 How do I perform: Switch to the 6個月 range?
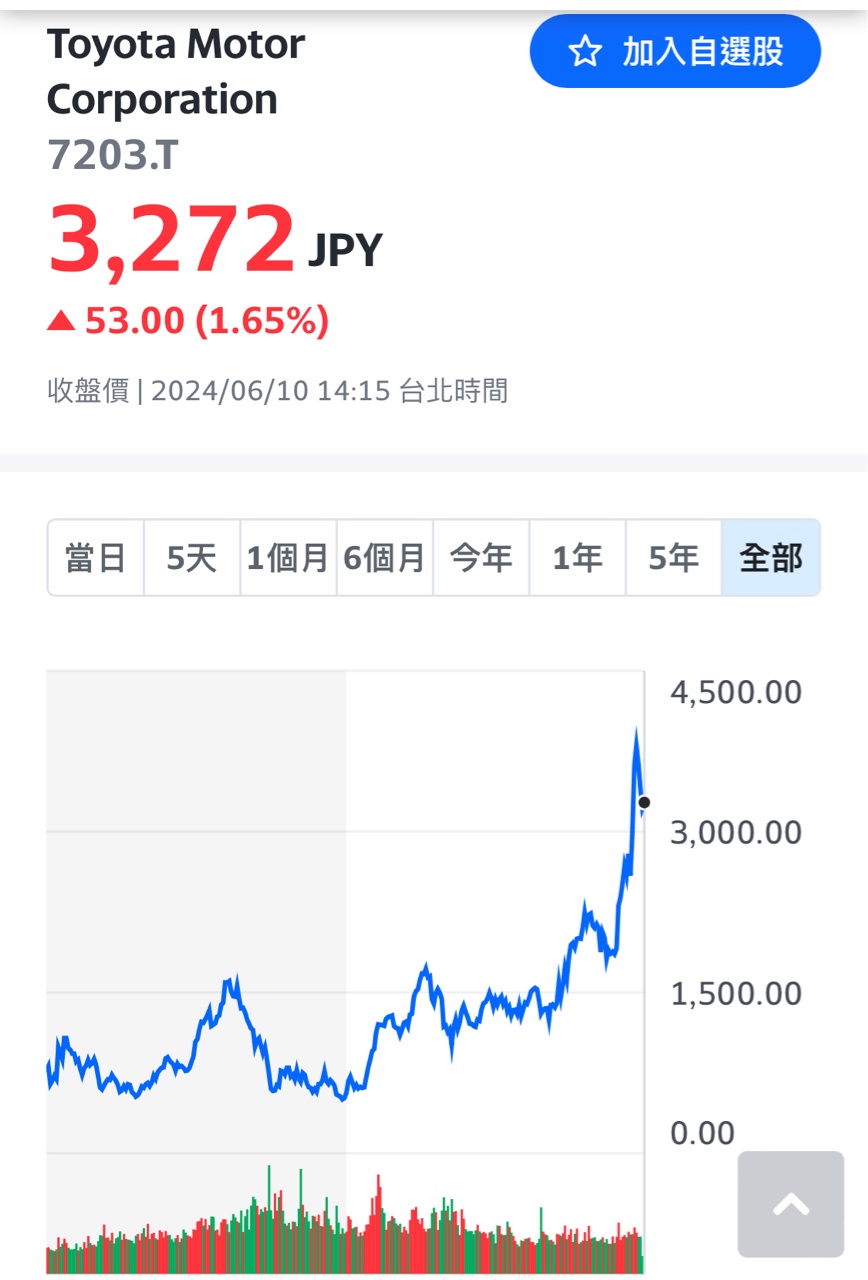(385, 558)
